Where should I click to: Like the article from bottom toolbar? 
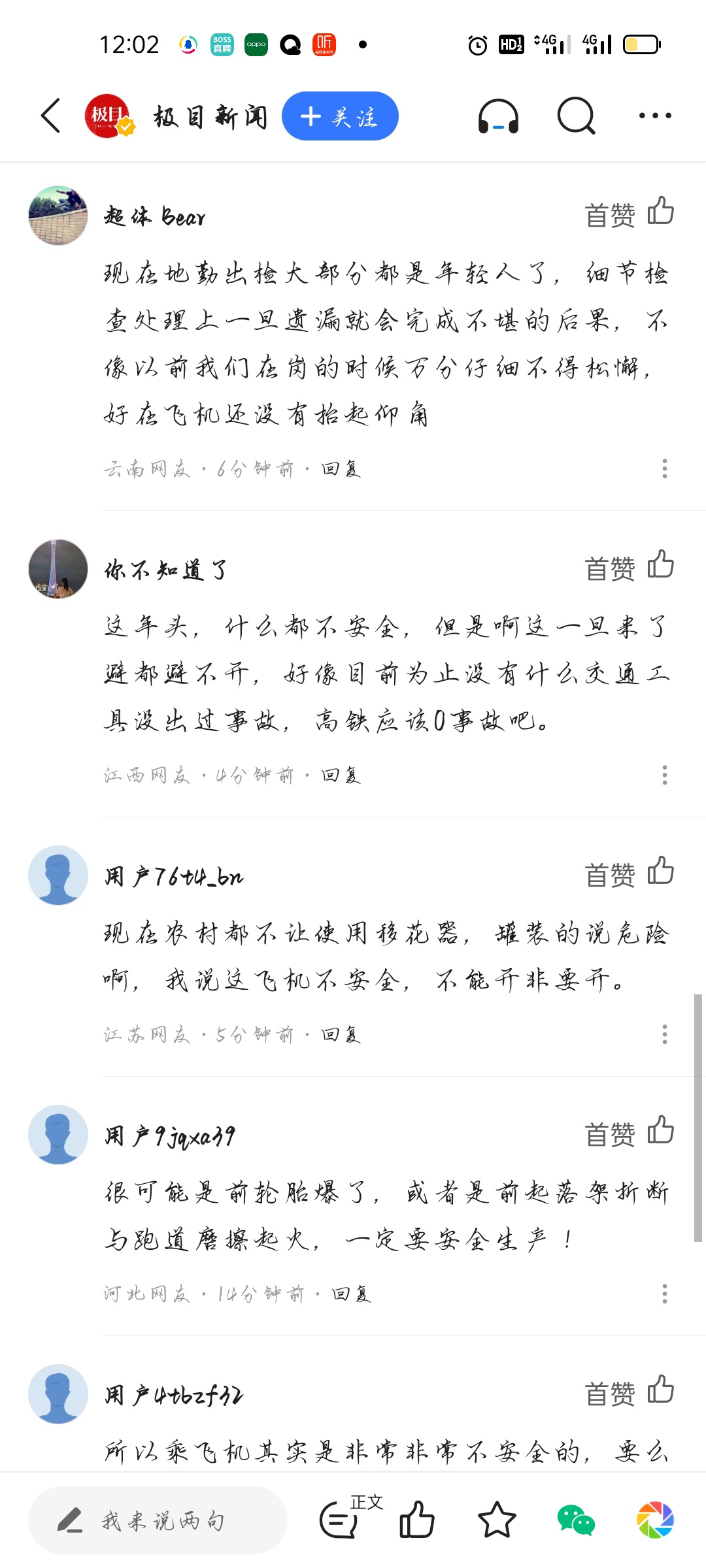[417, 1520]
